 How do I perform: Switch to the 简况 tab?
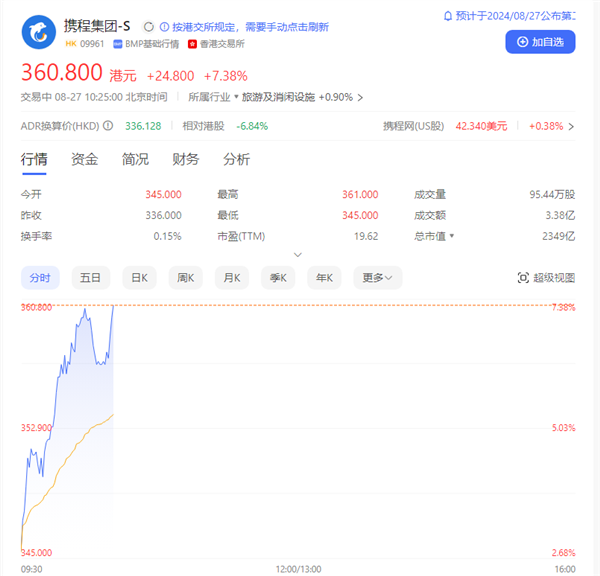point(135,159)
